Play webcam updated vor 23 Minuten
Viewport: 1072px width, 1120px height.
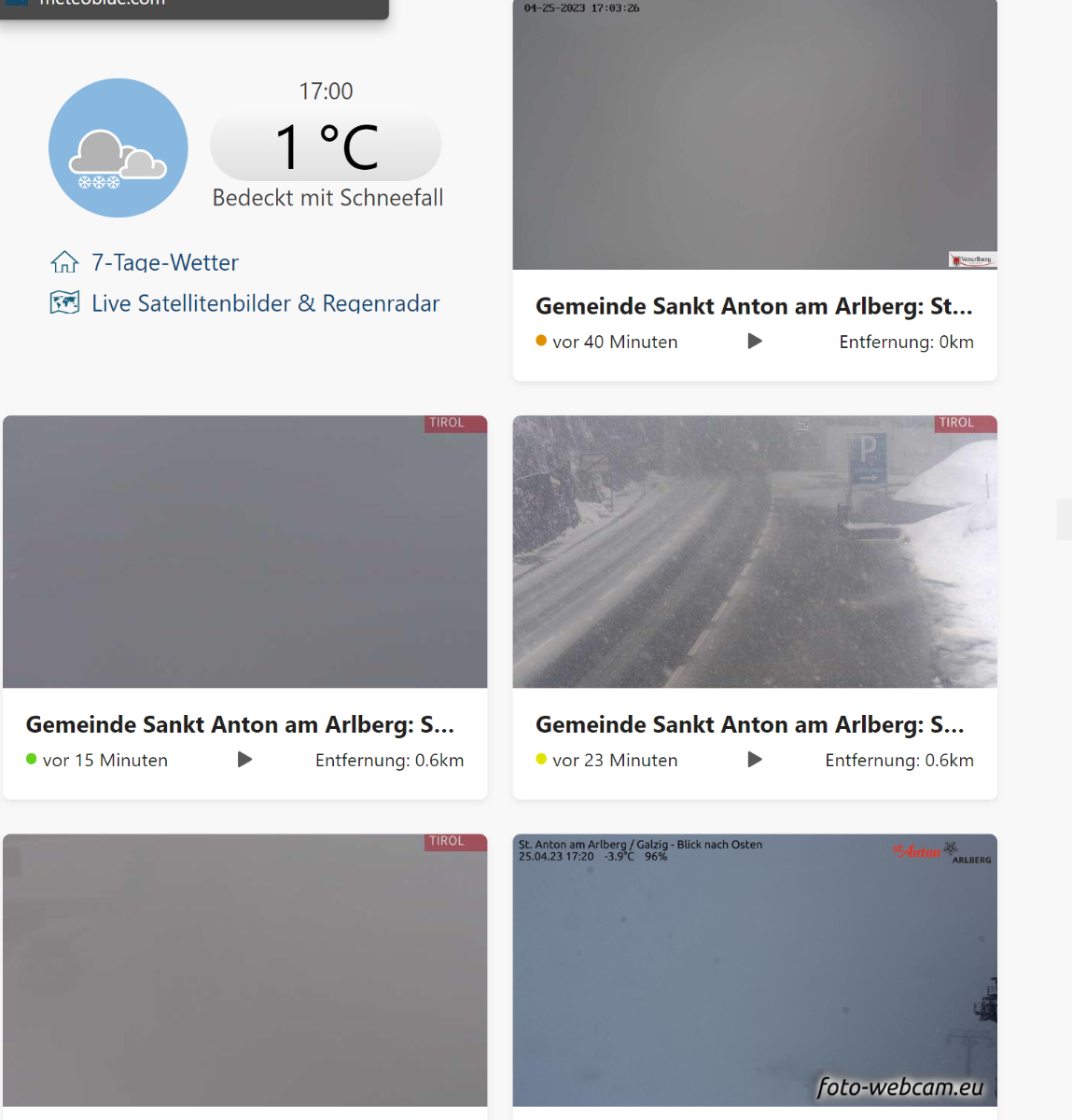click(x=755, y=760)
